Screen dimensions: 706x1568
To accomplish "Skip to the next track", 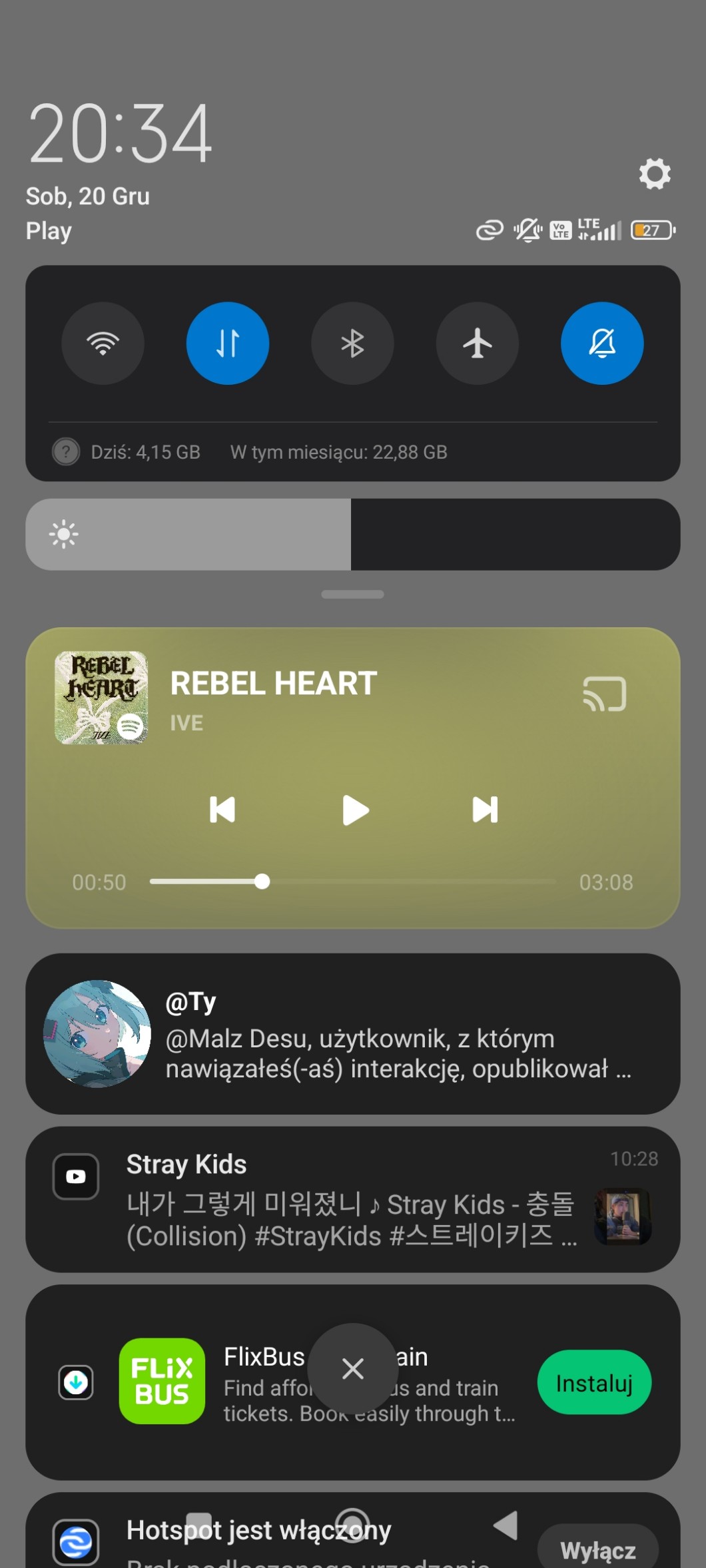I will pos(485,810).
